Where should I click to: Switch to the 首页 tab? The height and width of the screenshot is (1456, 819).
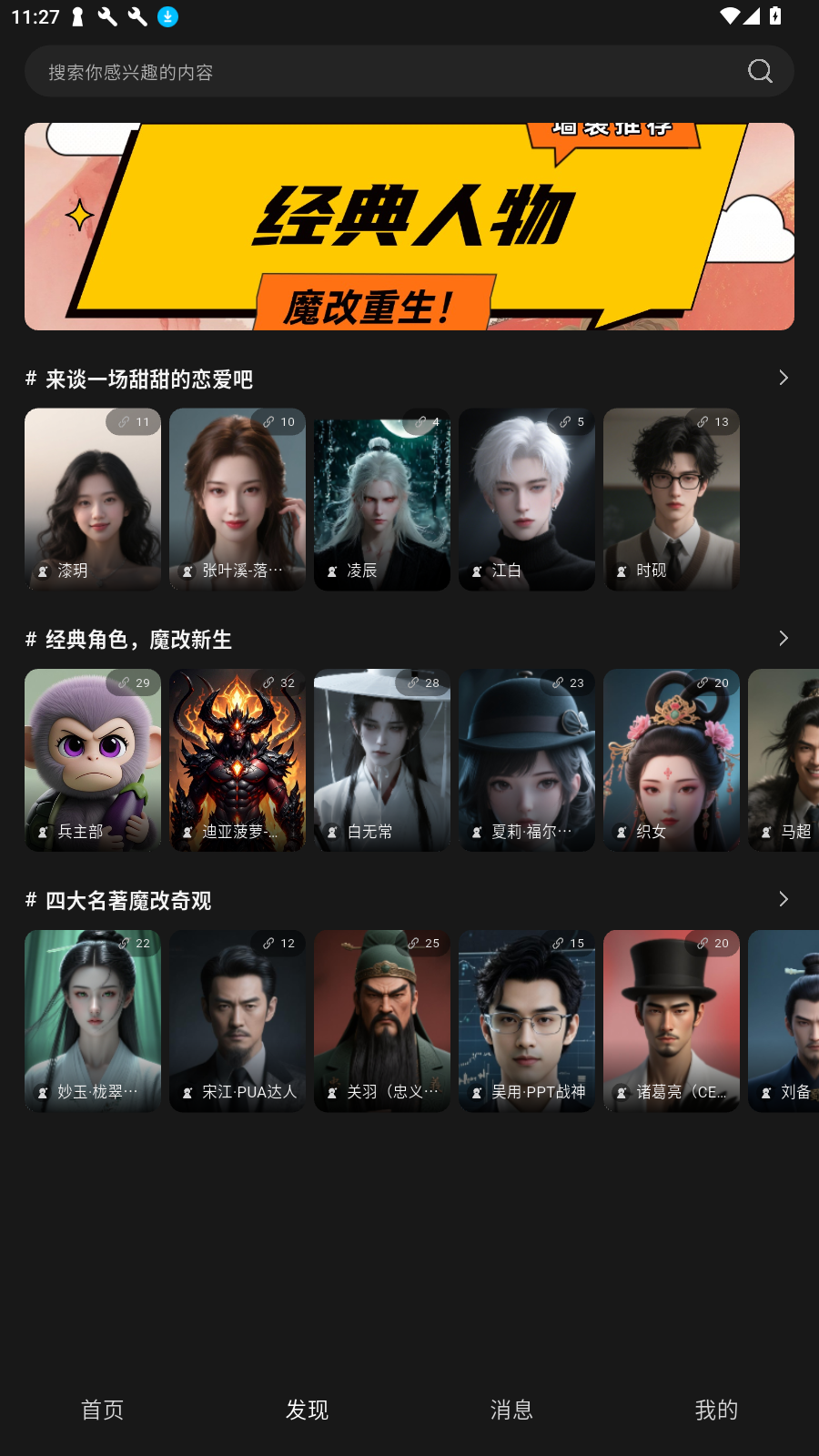click(x=102, y=1410)
